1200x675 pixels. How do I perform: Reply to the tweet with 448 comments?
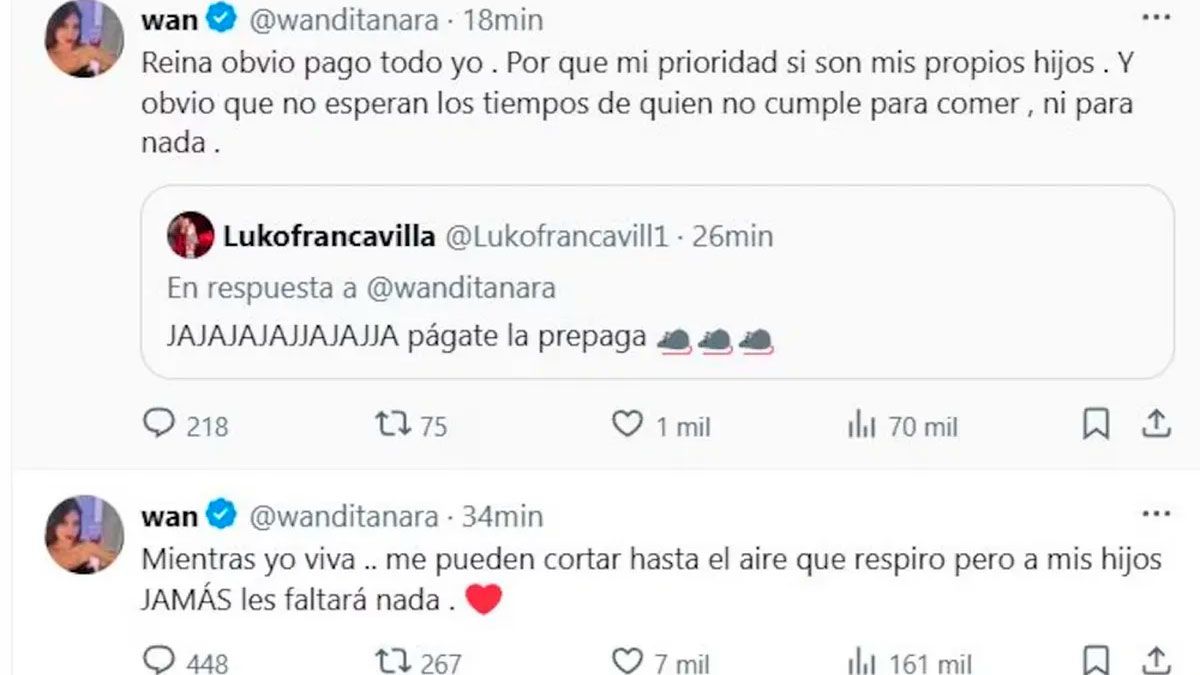point(160,660)
